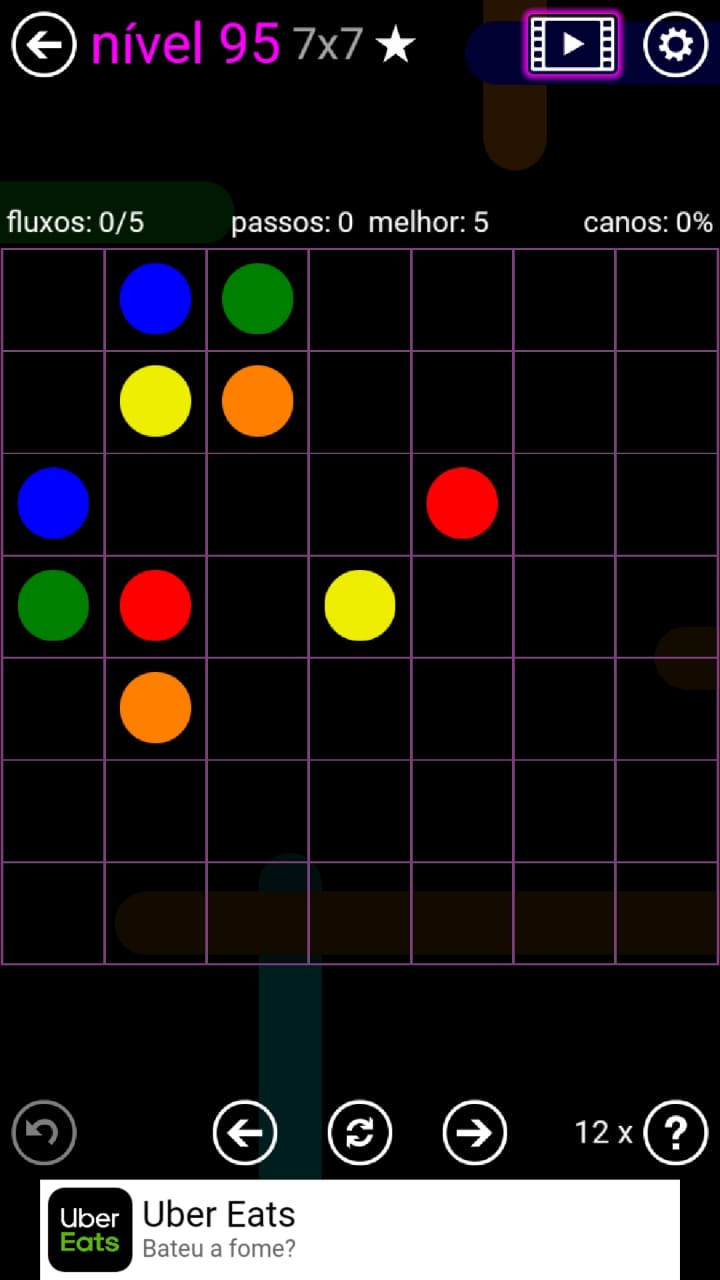Viewport: 720px width, 1280px height.
Task: Open the Uber Eats ad banner
Action: (x=360, y=1229)
